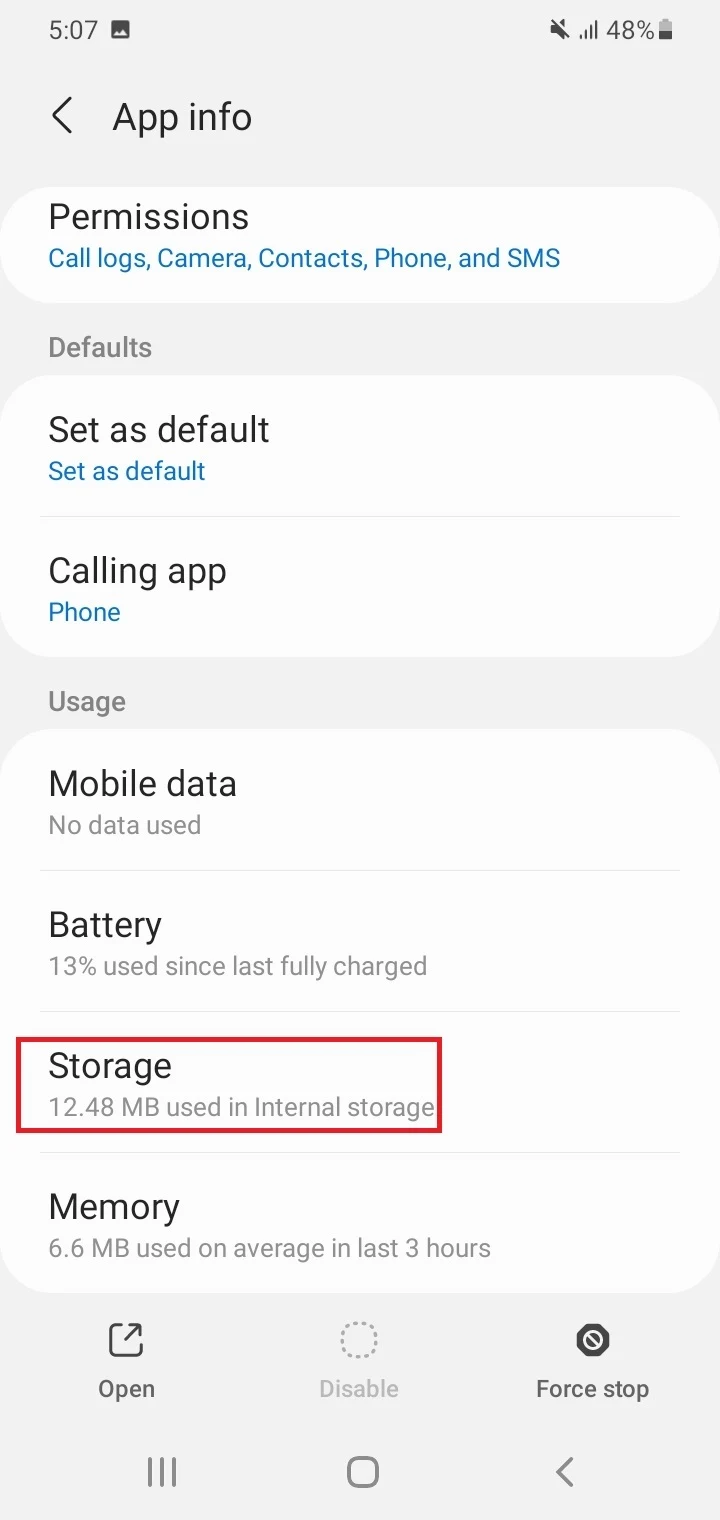Tap the system home button

pos(362,1471)
